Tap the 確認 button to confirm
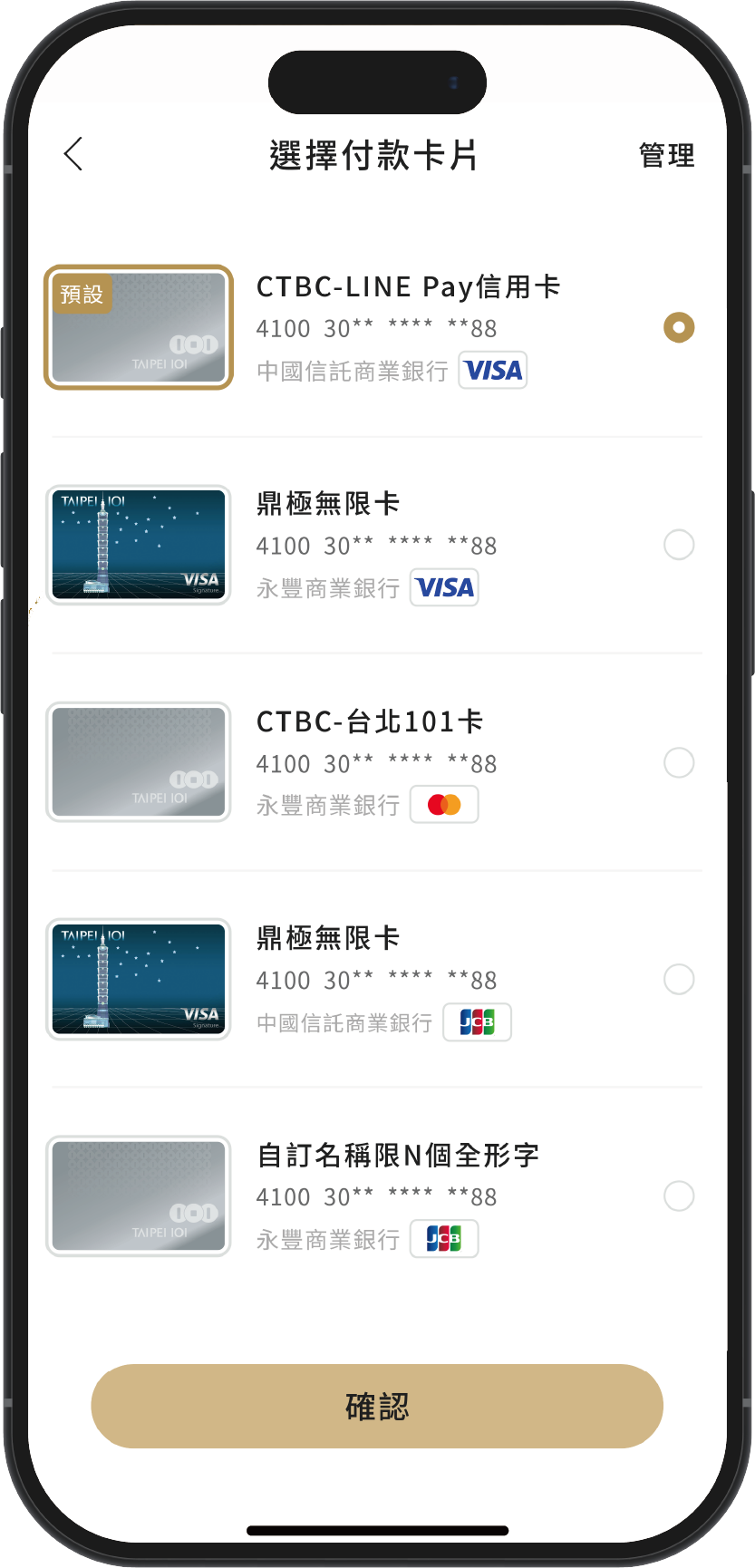Image resolution: width=755 pixels, height=1568 pixels. [377, 1406]
